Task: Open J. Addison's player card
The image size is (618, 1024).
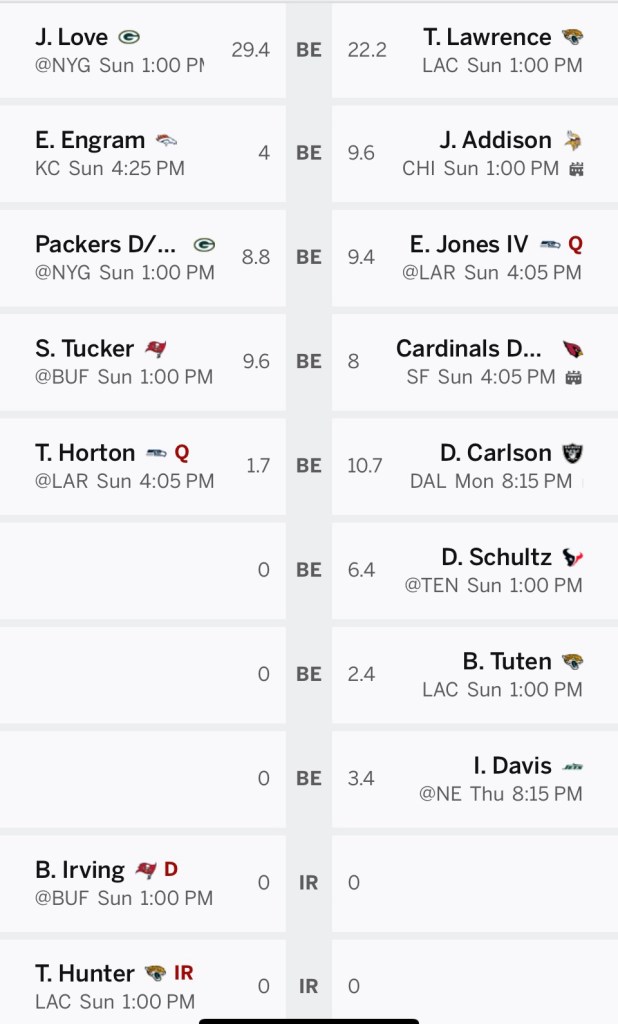Action: coord(495,141)
